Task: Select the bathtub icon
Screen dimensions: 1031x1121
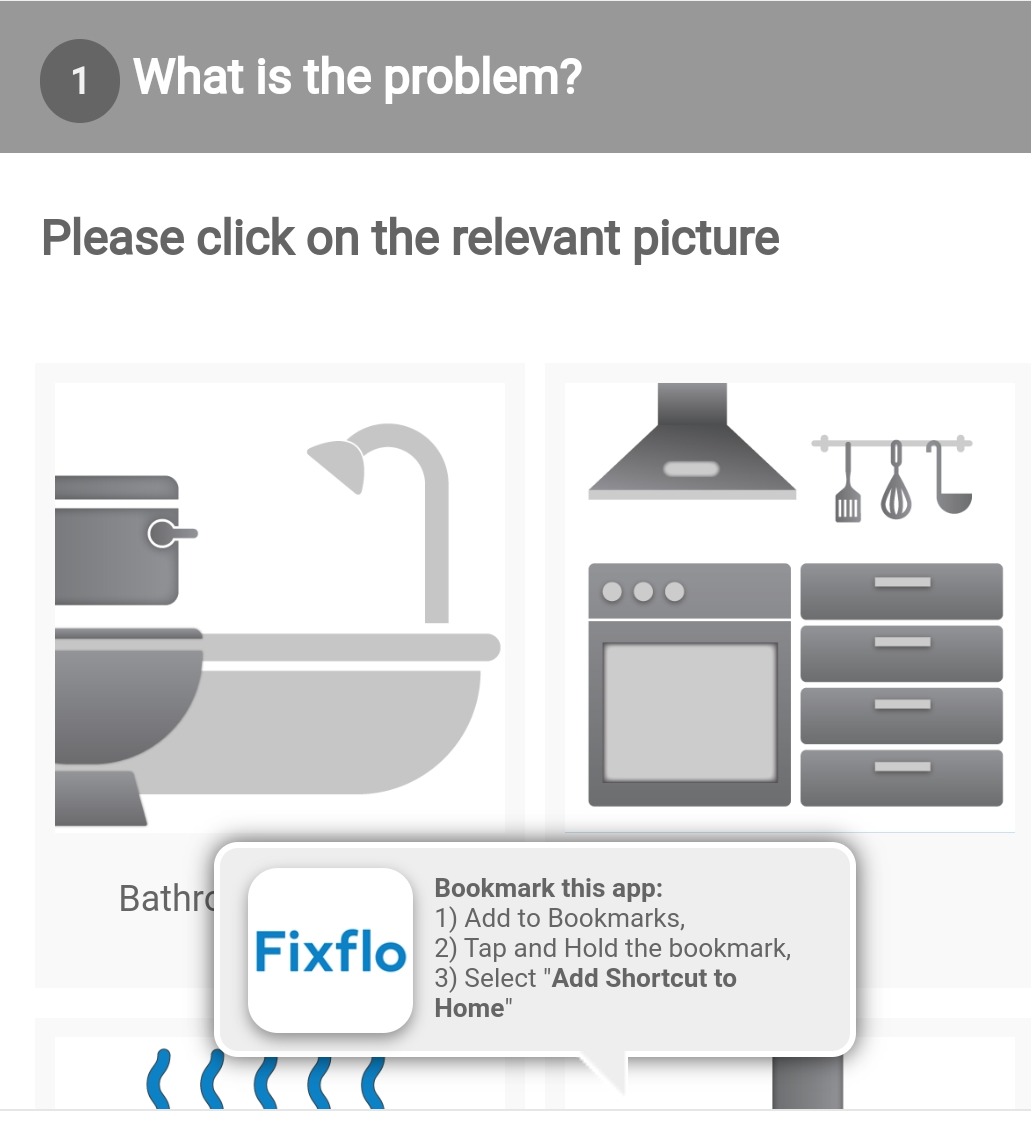Action: pos(330,700)
